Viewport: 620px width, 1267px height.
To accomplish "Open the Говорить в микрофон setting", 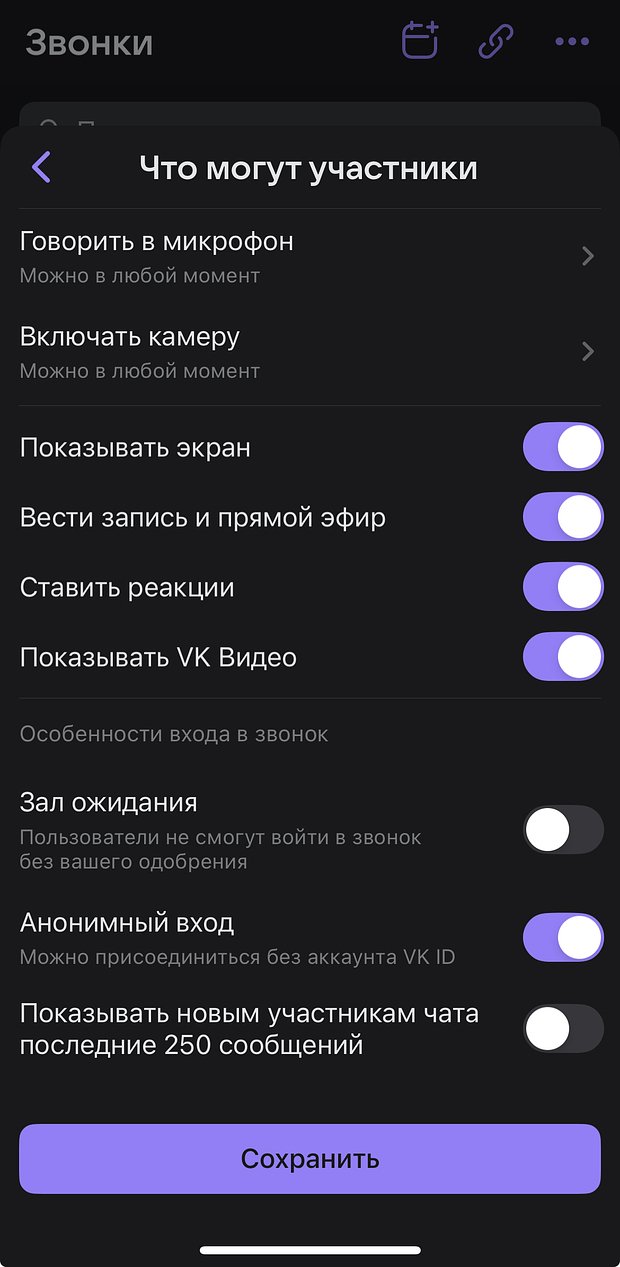I will click(310, 257).
